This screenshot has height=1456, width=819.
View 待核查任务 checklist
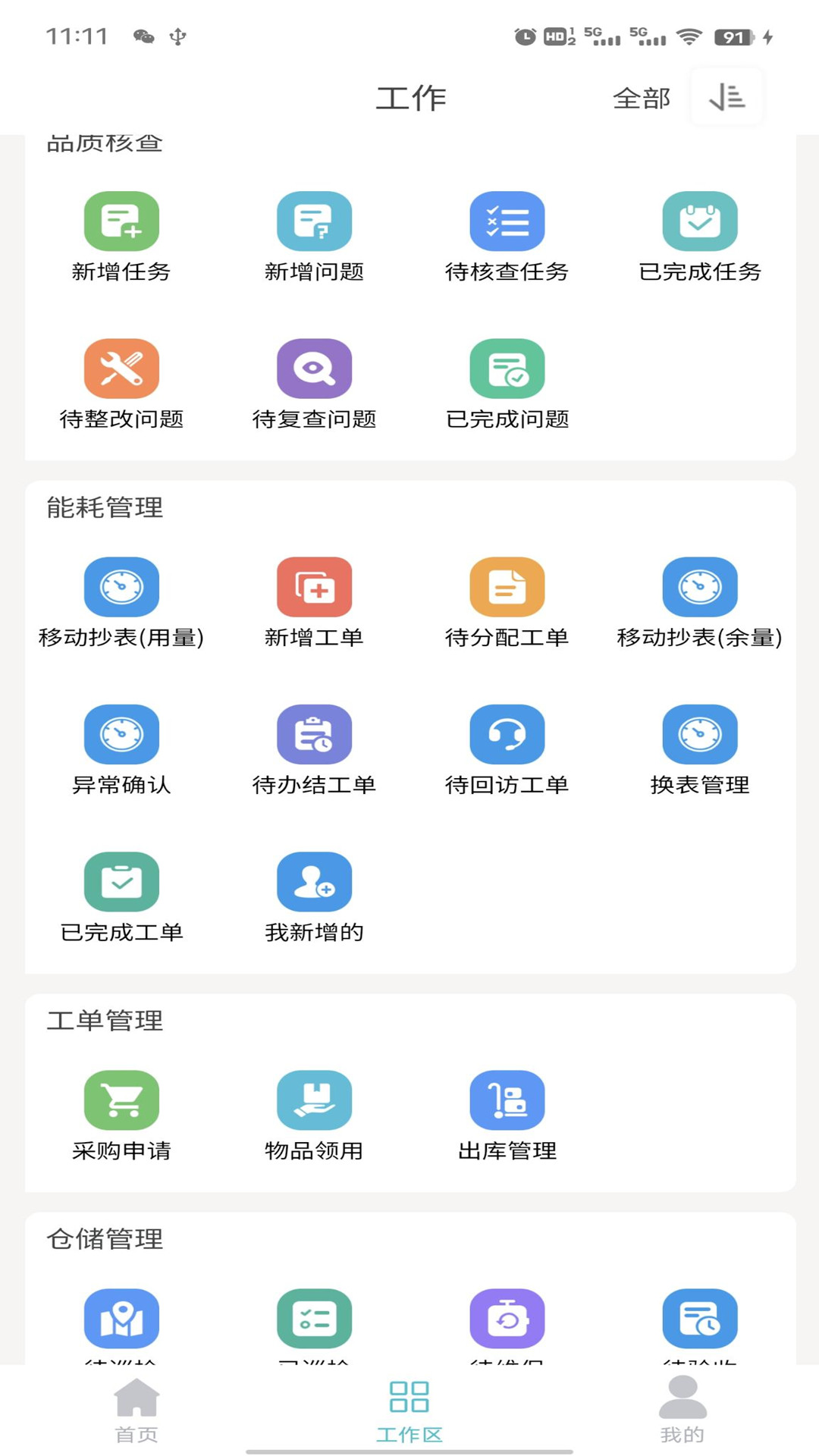tap(507, 221)
